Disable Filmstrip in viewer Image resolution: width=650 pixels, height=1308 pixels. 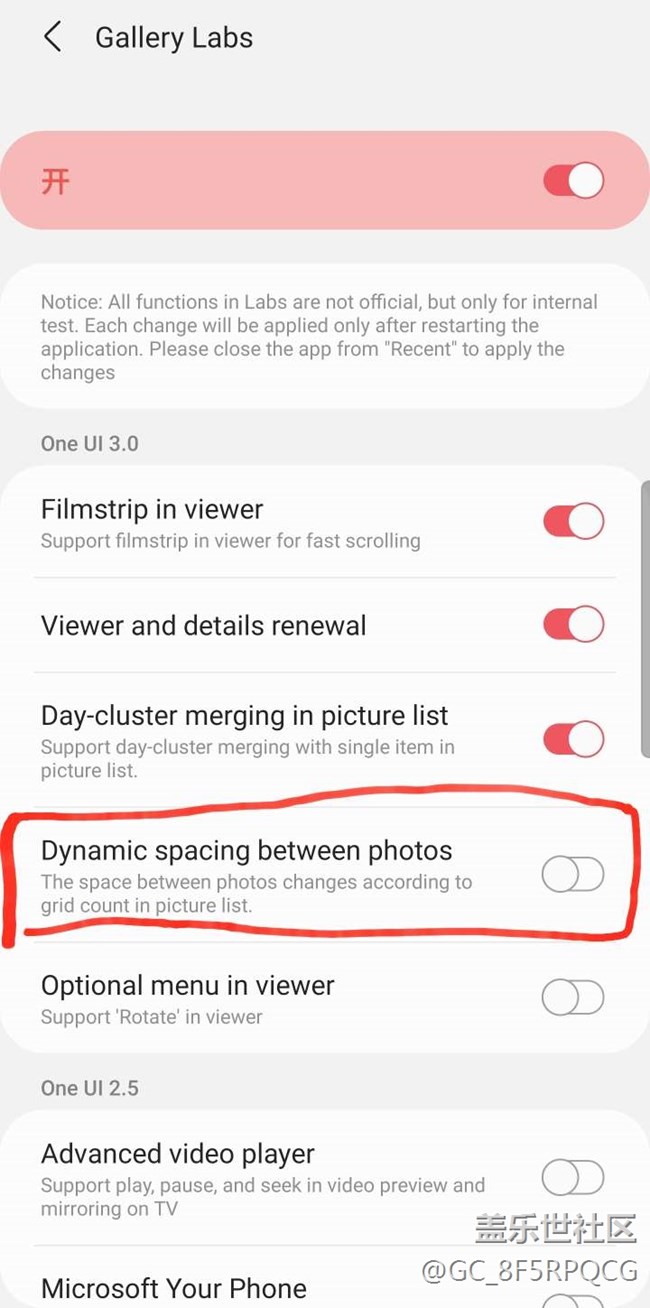pyautogui.click(x=573, y=521)
